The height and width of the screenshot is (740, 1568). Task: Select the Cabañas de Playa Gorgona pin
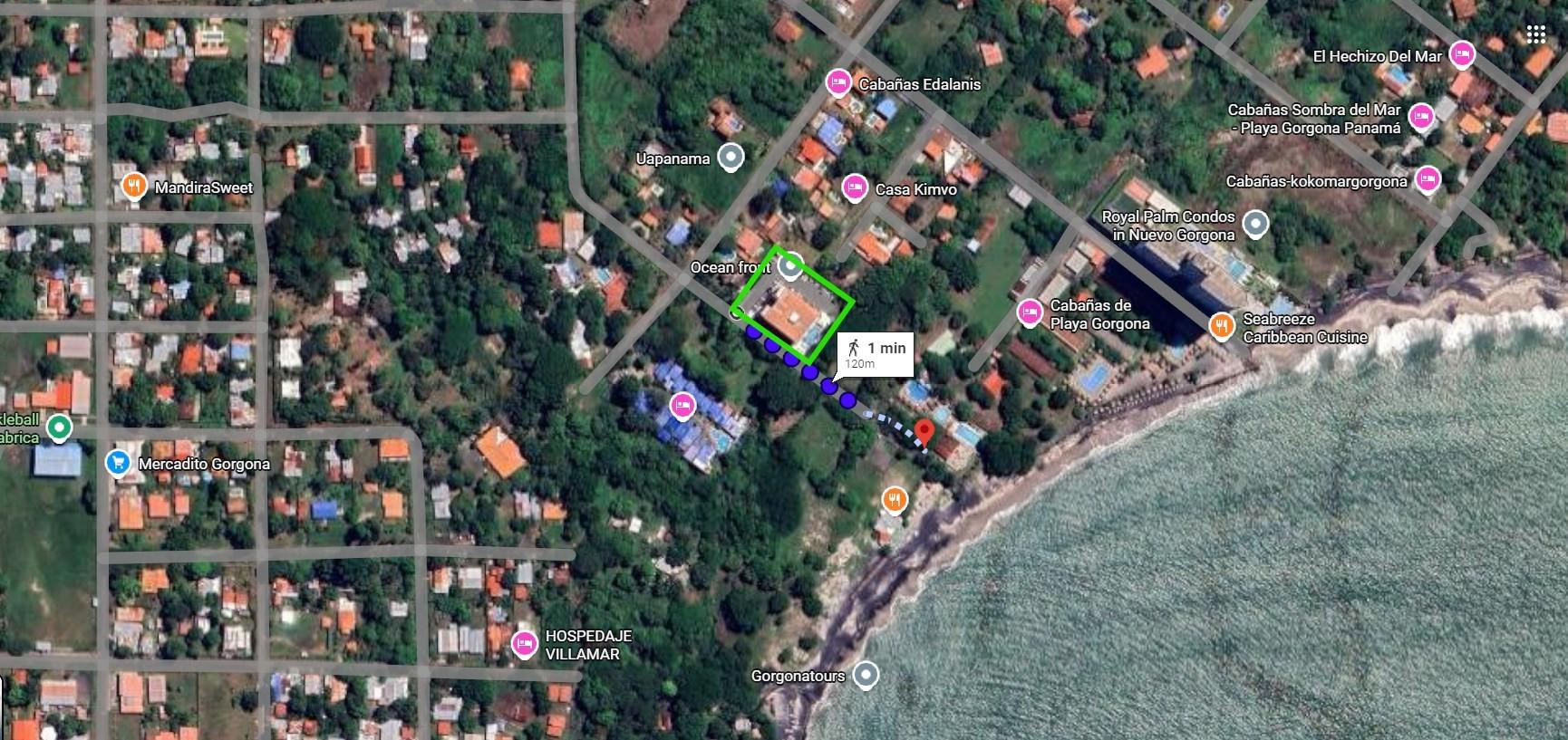pos(1029,313)
